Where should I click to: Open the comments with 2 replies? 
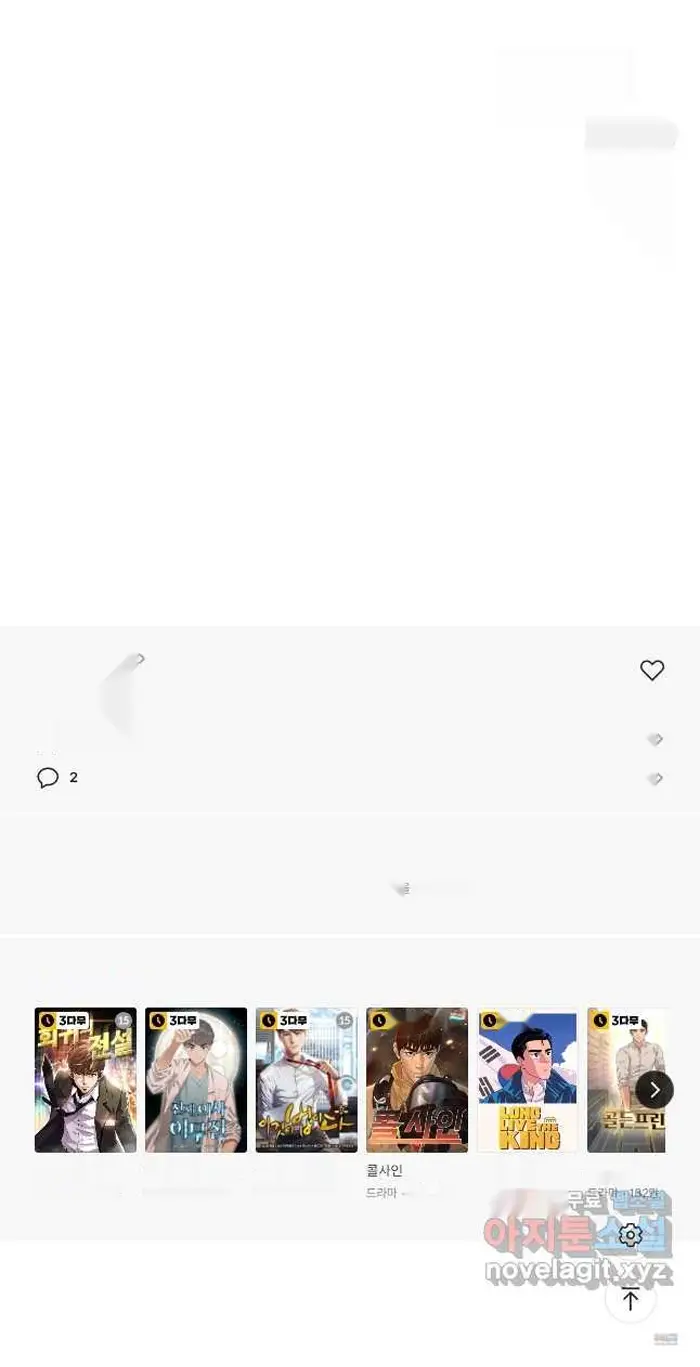click(57, 778)
